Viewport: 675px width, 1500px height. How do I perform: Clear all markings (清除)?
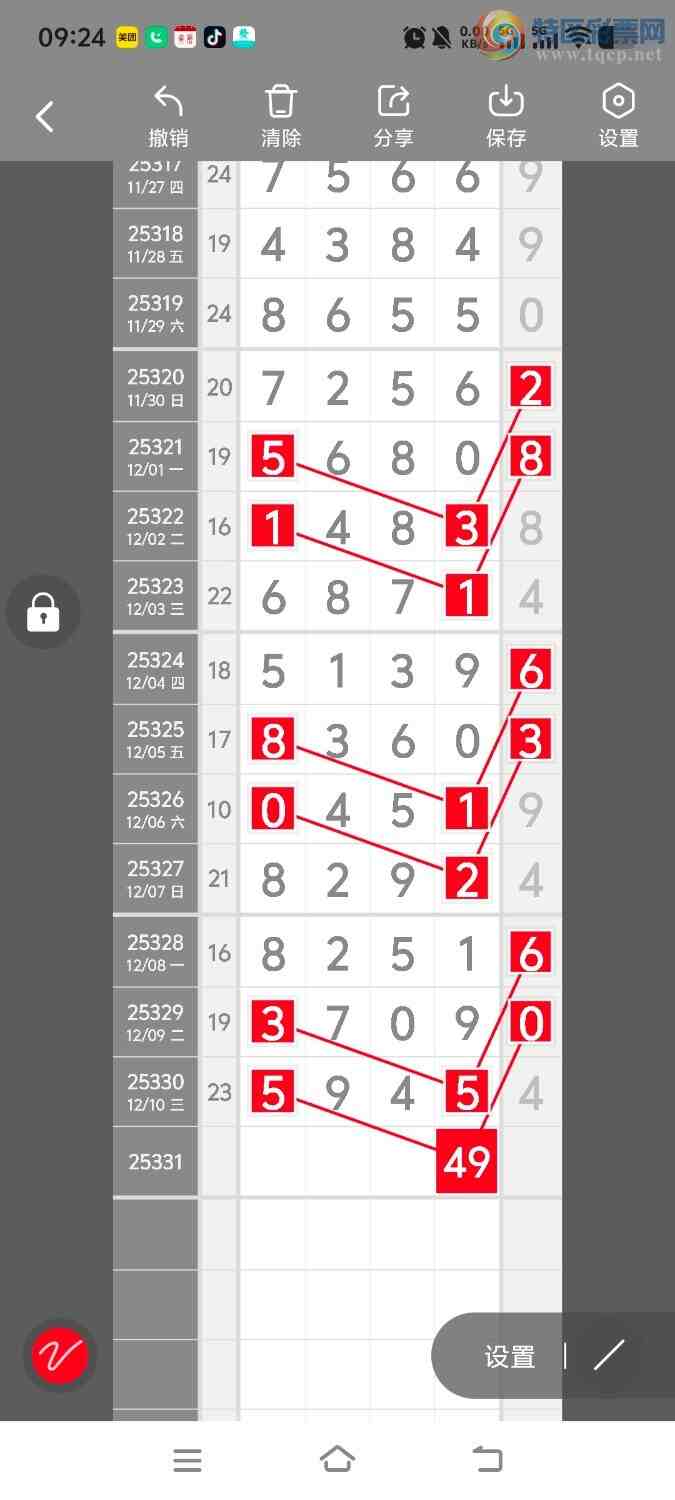(x=281, y=117)
